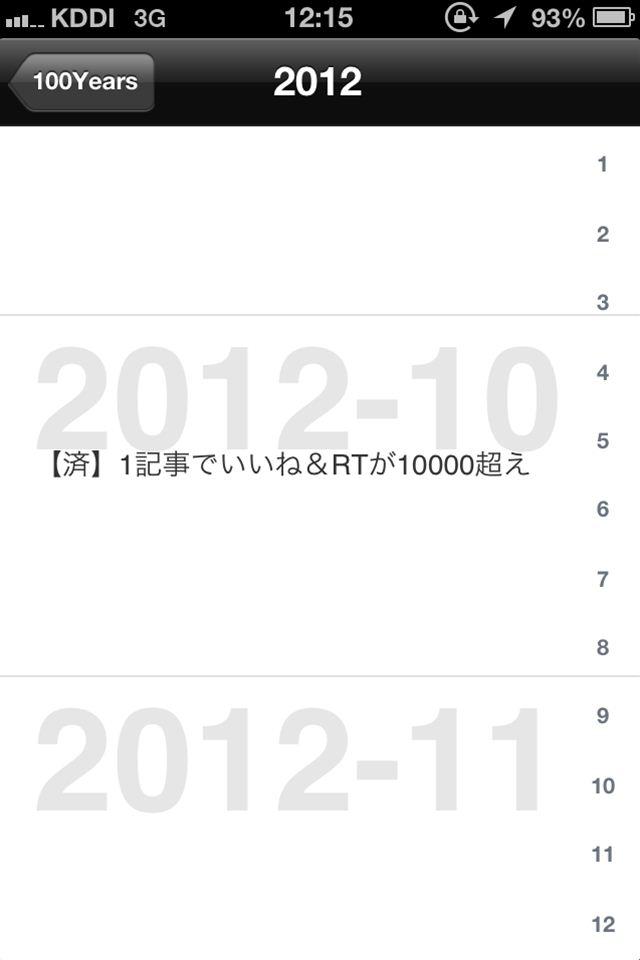Jump to month 10 in index

[602, 786]
